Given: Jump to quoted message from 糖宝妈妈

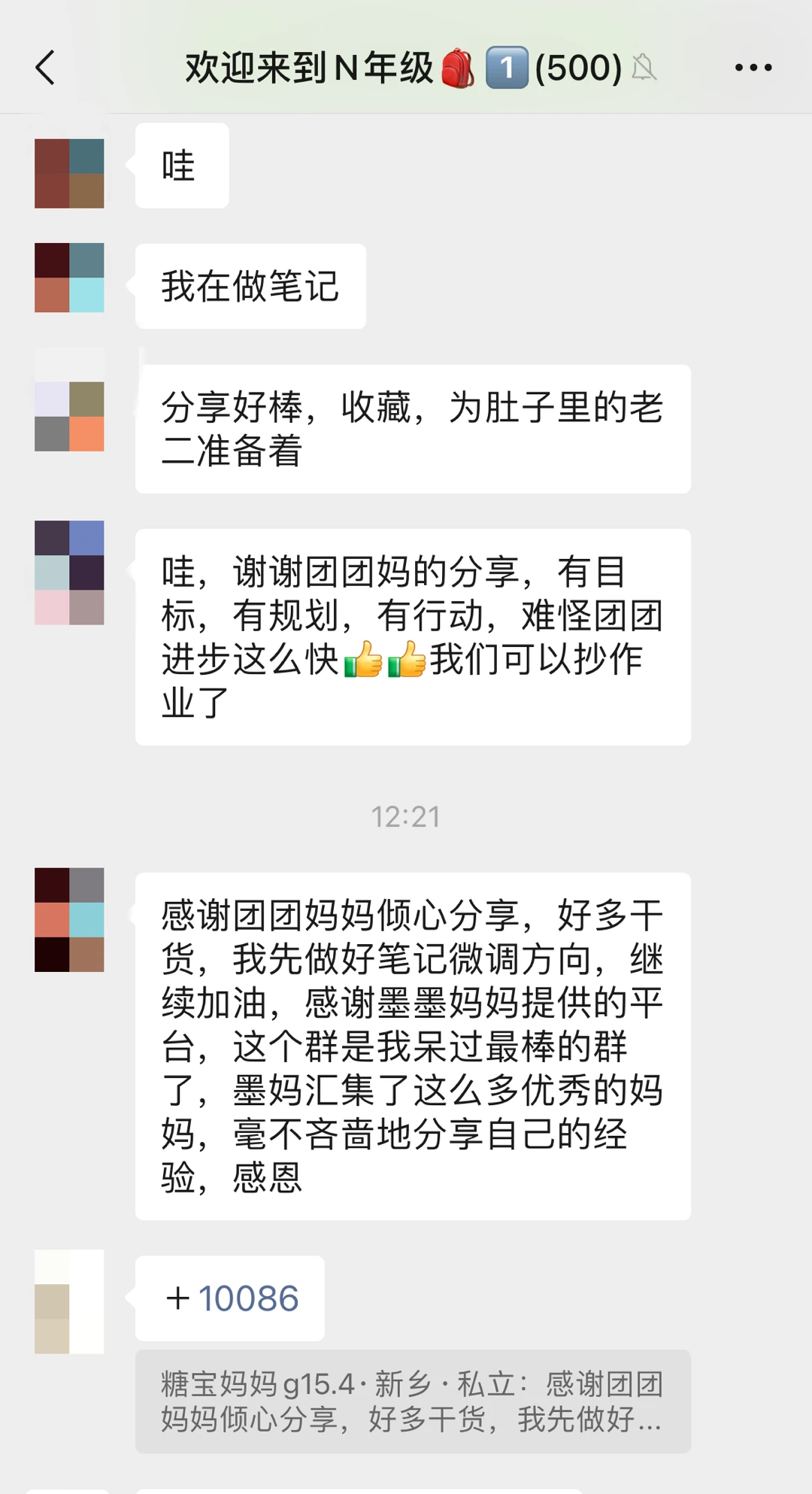Looking at the screenshot, I should click(x=412, y=1401).
